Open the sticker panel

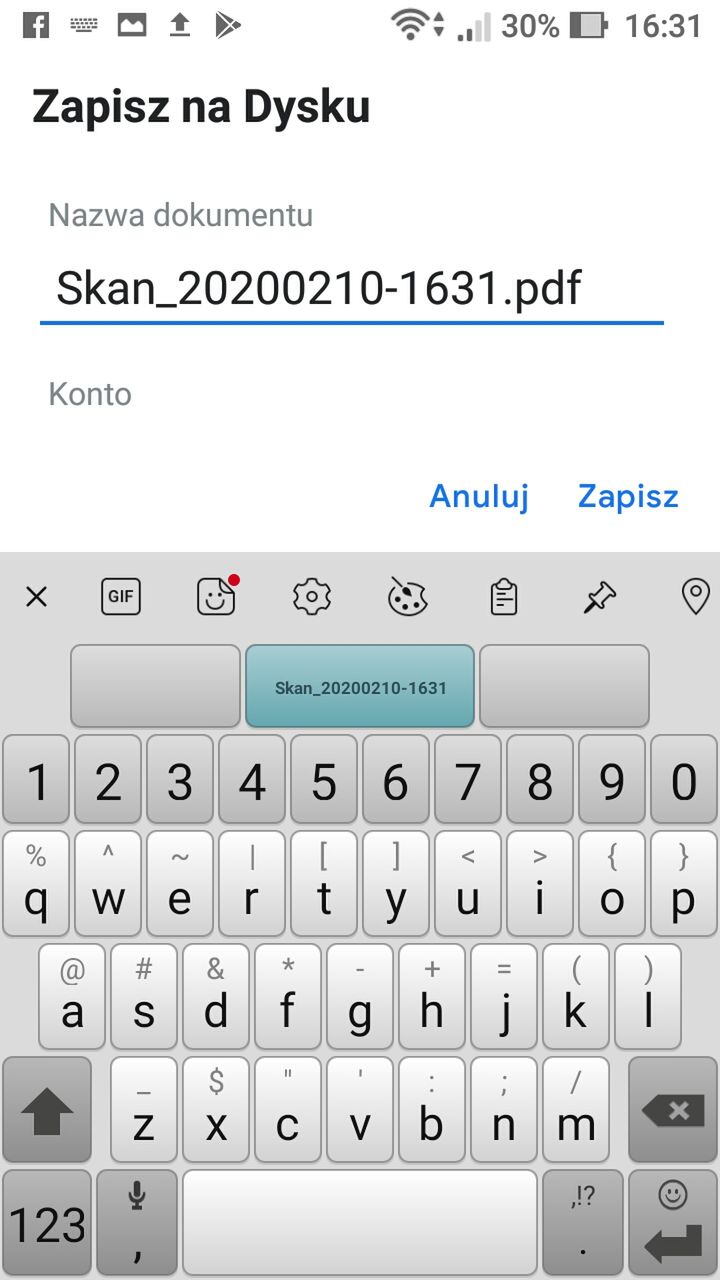click(x=216, y=598)
